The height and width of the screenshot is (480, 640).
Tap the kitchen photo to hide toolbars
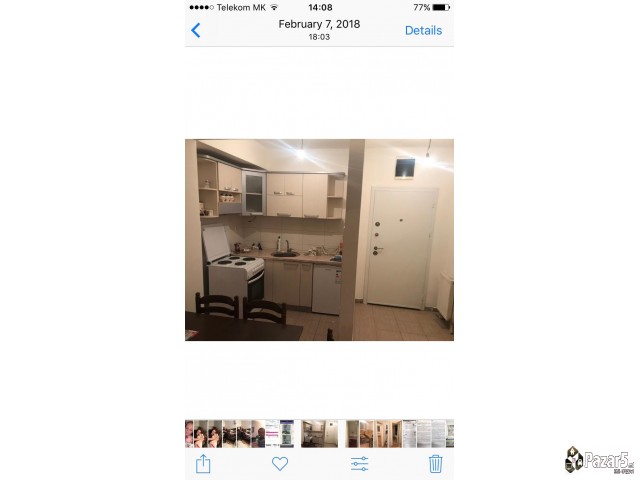[319, 240]
